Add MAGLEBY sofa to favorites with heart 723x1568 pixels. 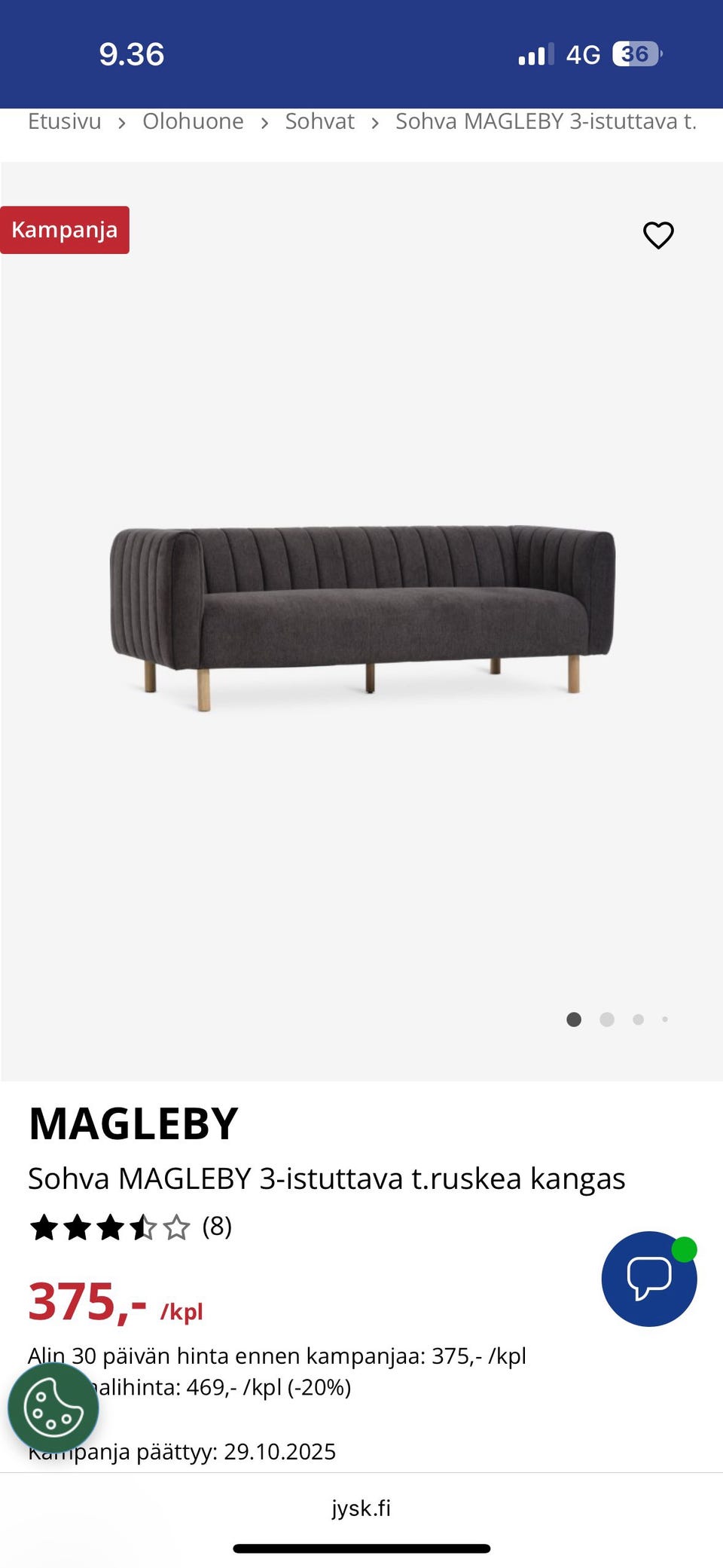[x=658, y=235]
